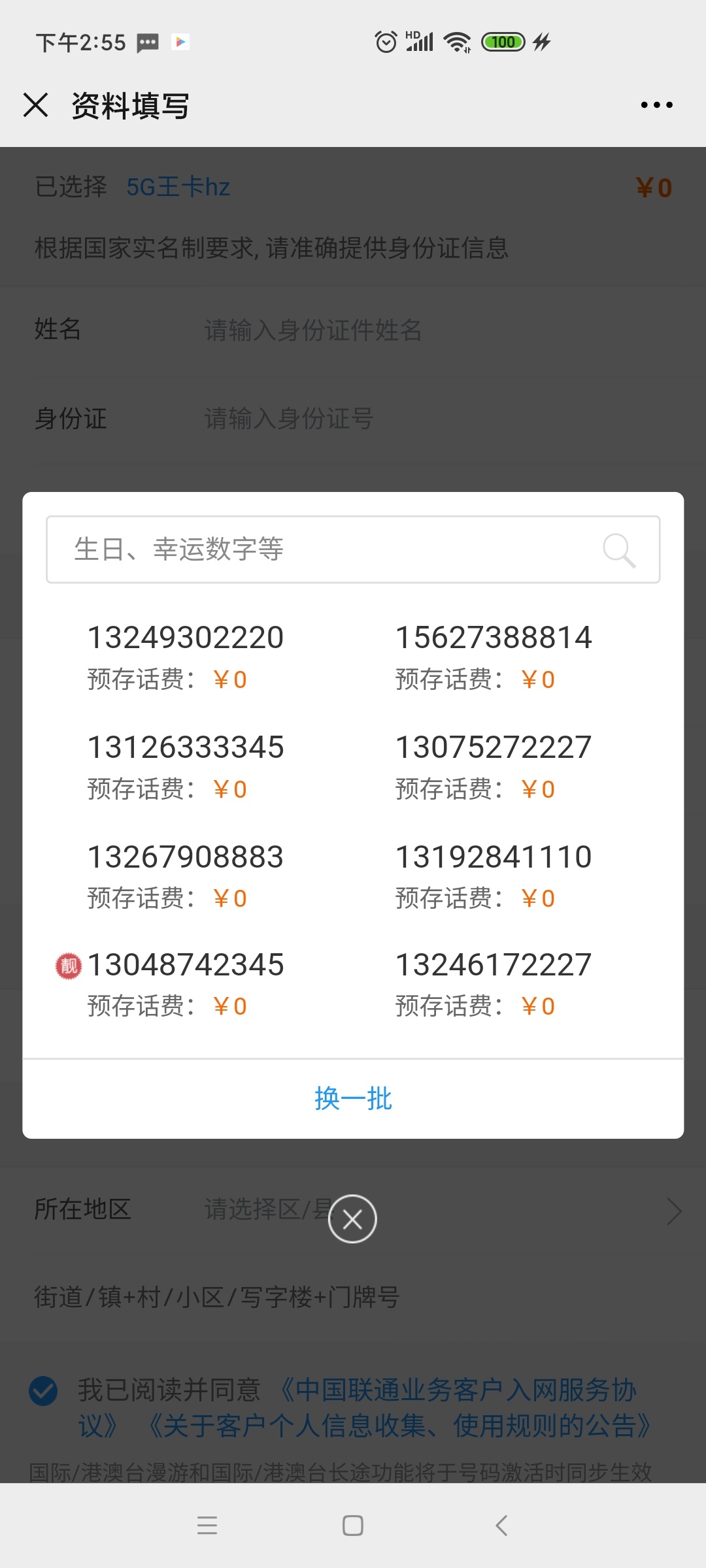Tap 换一批 to refresh numbers

pos(353,1099)
